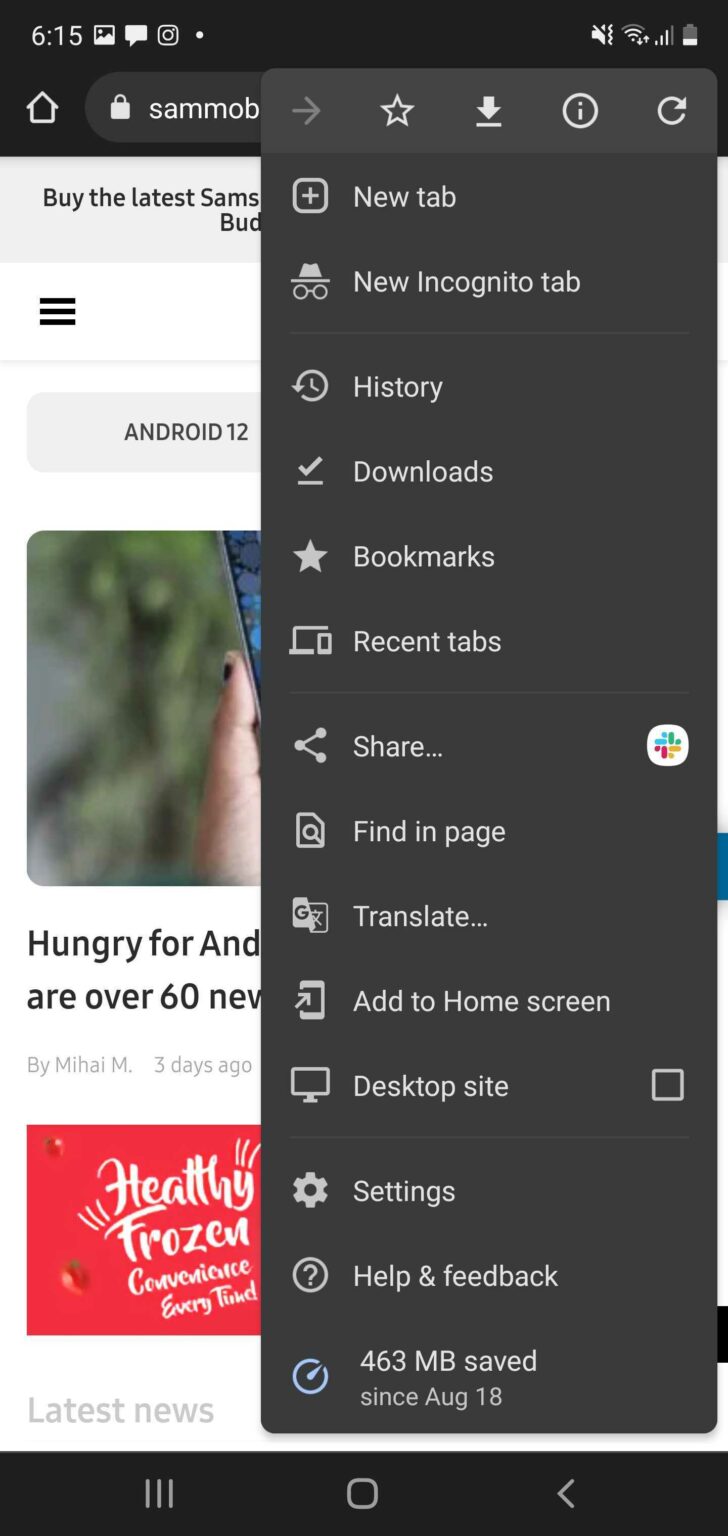The height and width of the screenshot is (1536, 728).
Task: Reload the page using the refresh icon
Action: (x=671, y=111)
